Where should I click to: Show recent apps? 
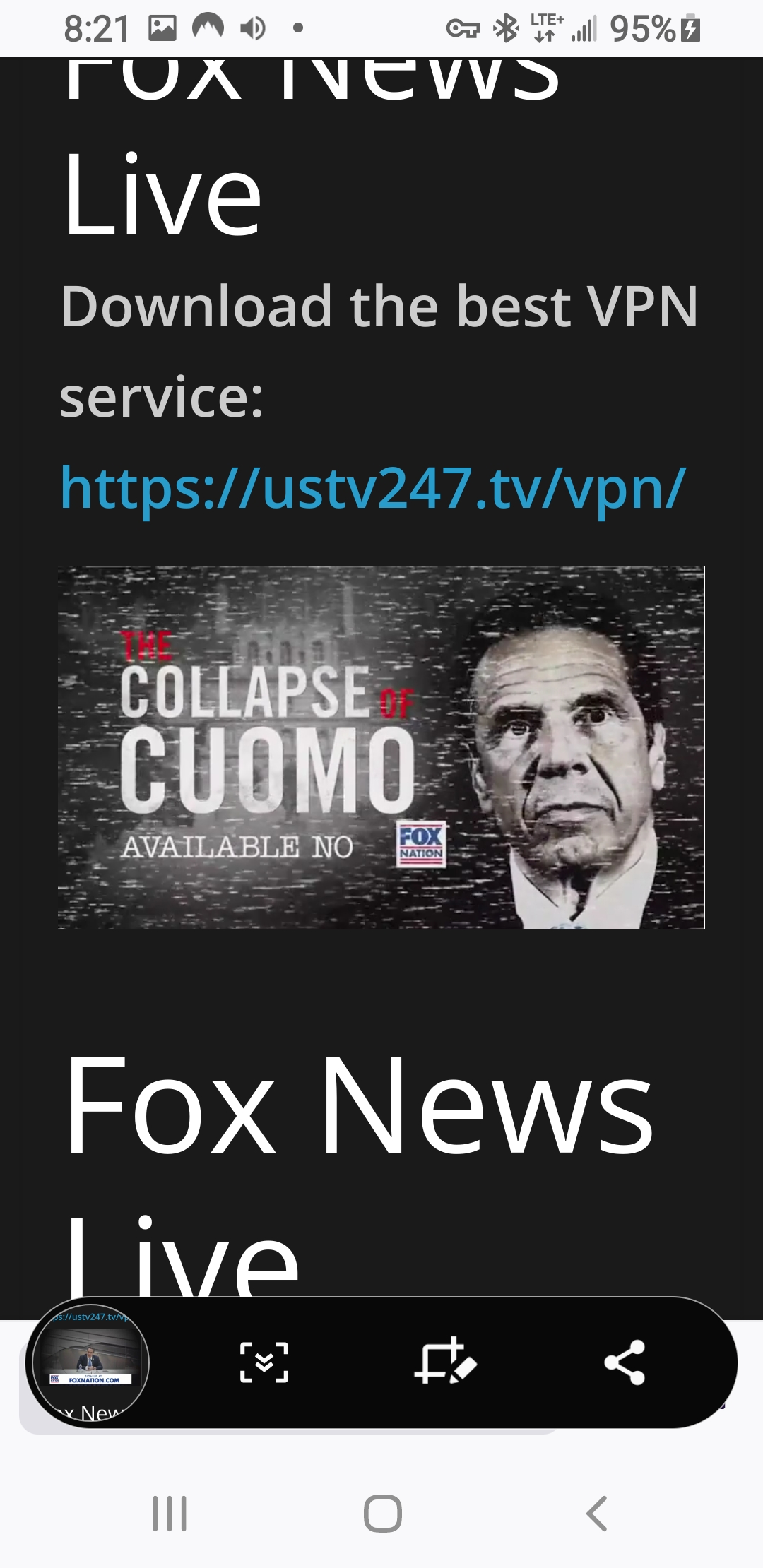tap(170, 1514)
